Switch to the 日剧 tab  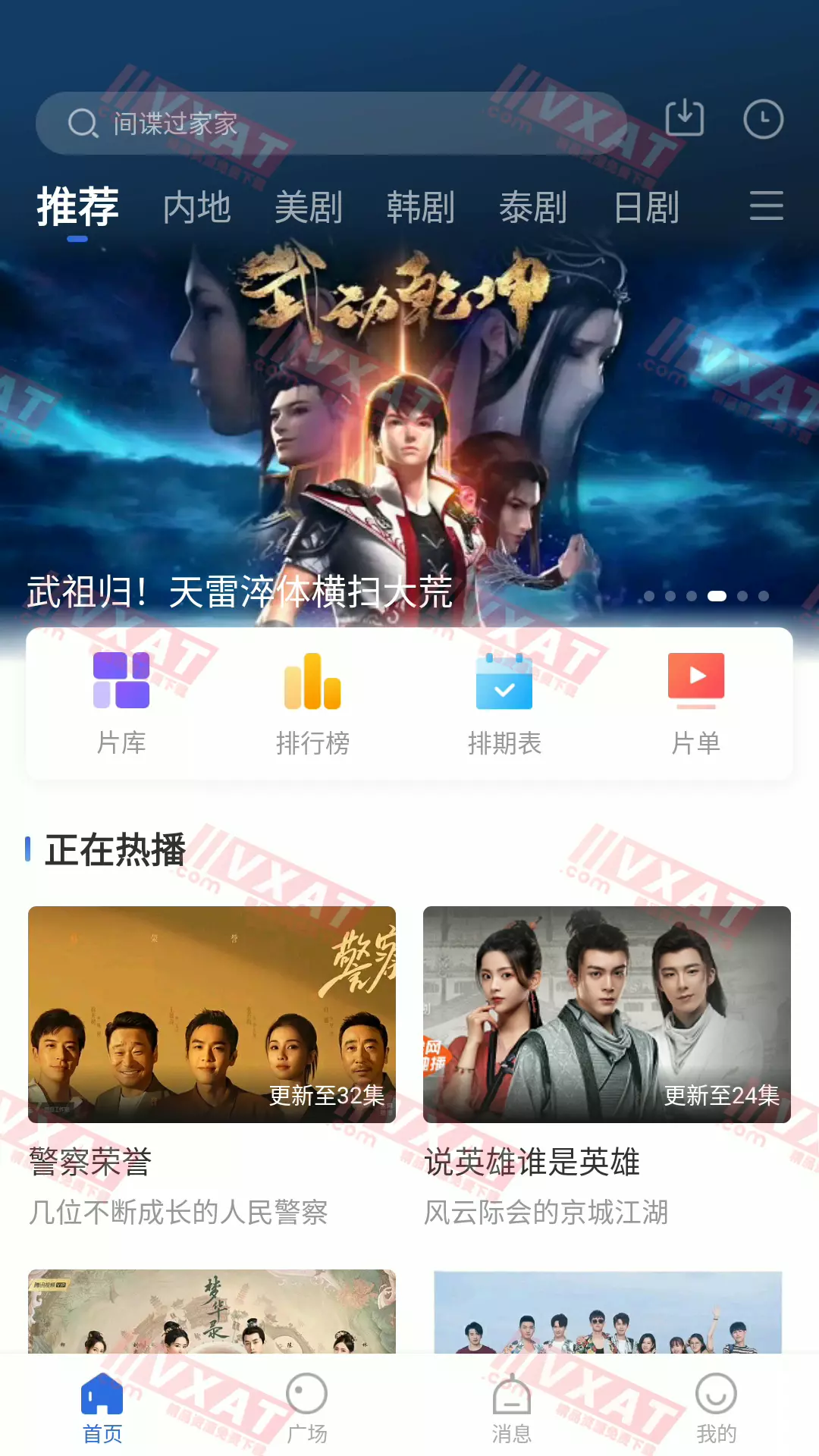(645, 207)
